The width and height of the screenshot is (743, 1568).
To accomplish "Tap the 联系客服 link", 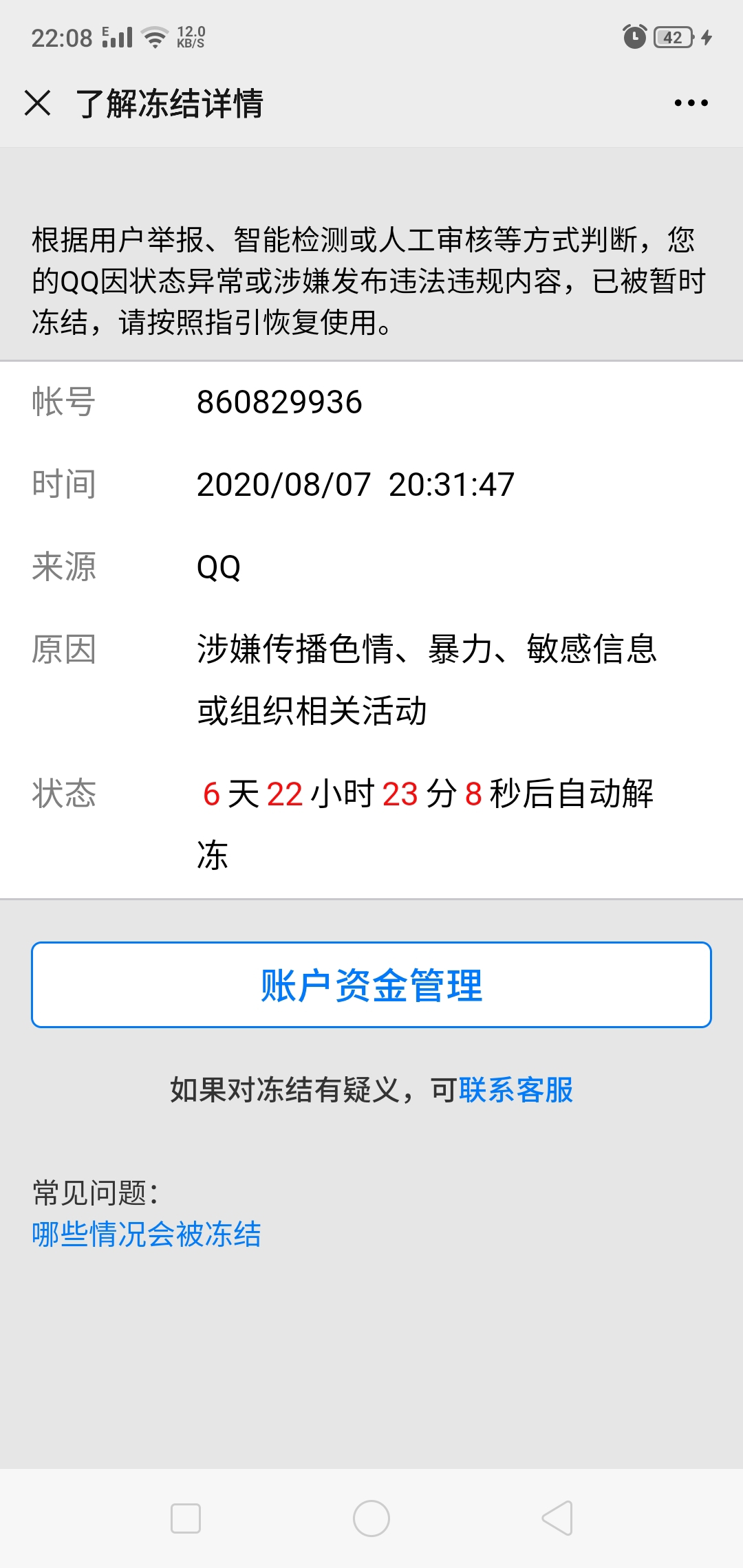I will point(516,1090).
